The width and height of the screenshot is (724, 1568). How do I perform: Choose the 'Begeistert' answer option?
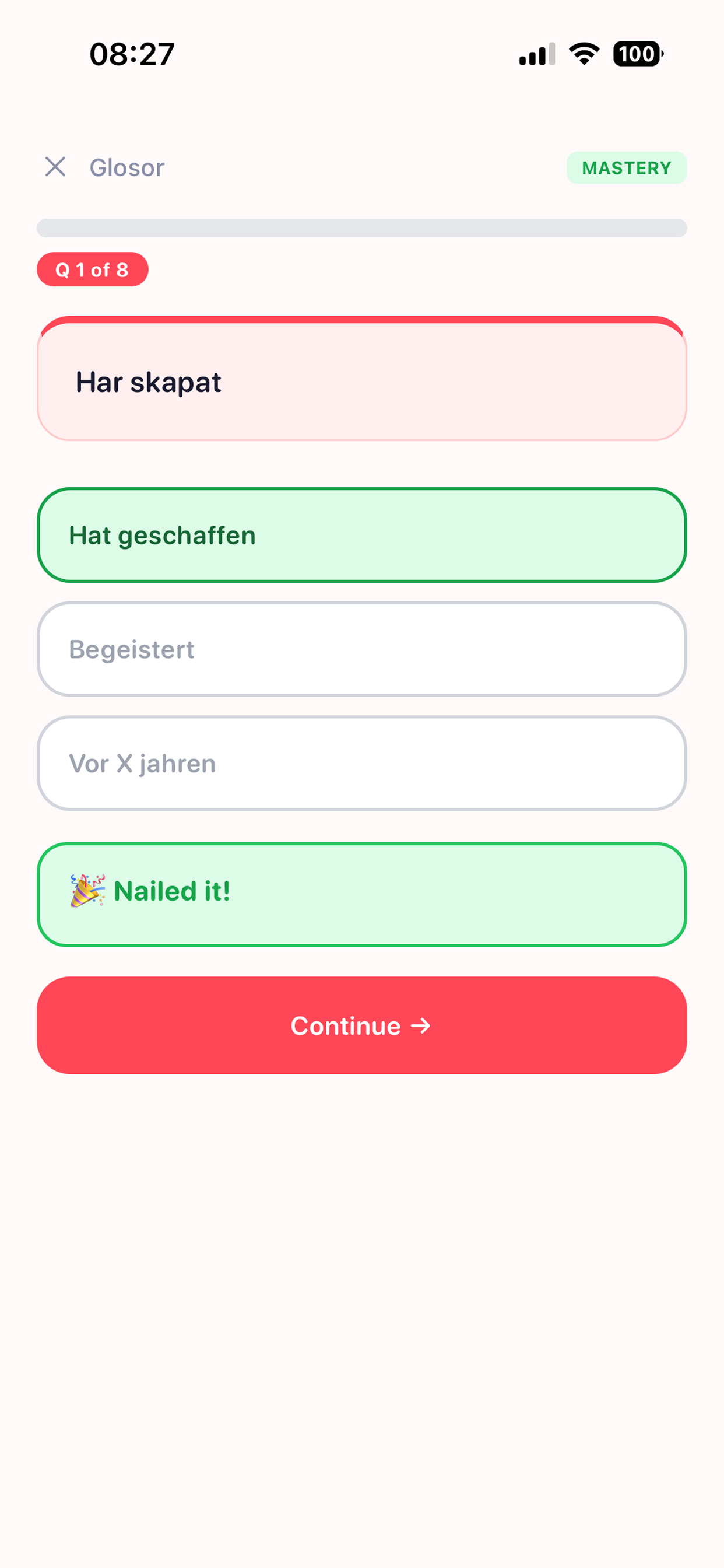click(361, 649)
